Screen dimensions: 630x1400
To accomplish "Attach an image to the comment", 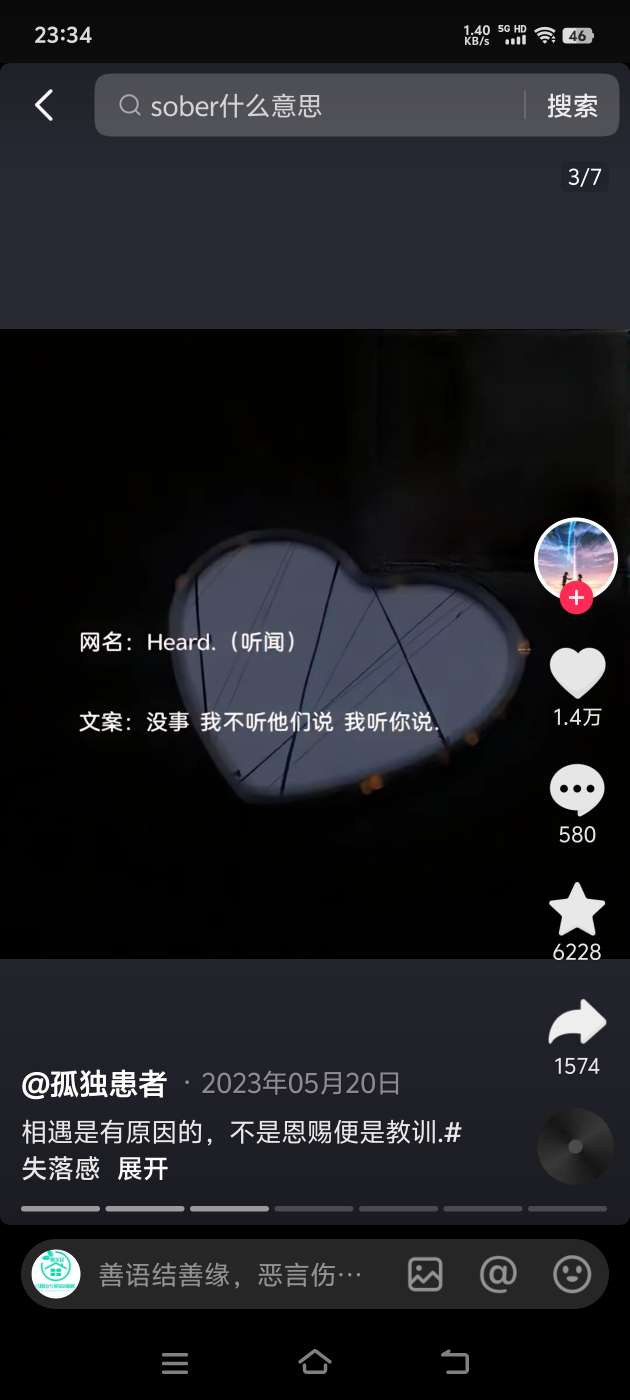I will [425, 1274].
